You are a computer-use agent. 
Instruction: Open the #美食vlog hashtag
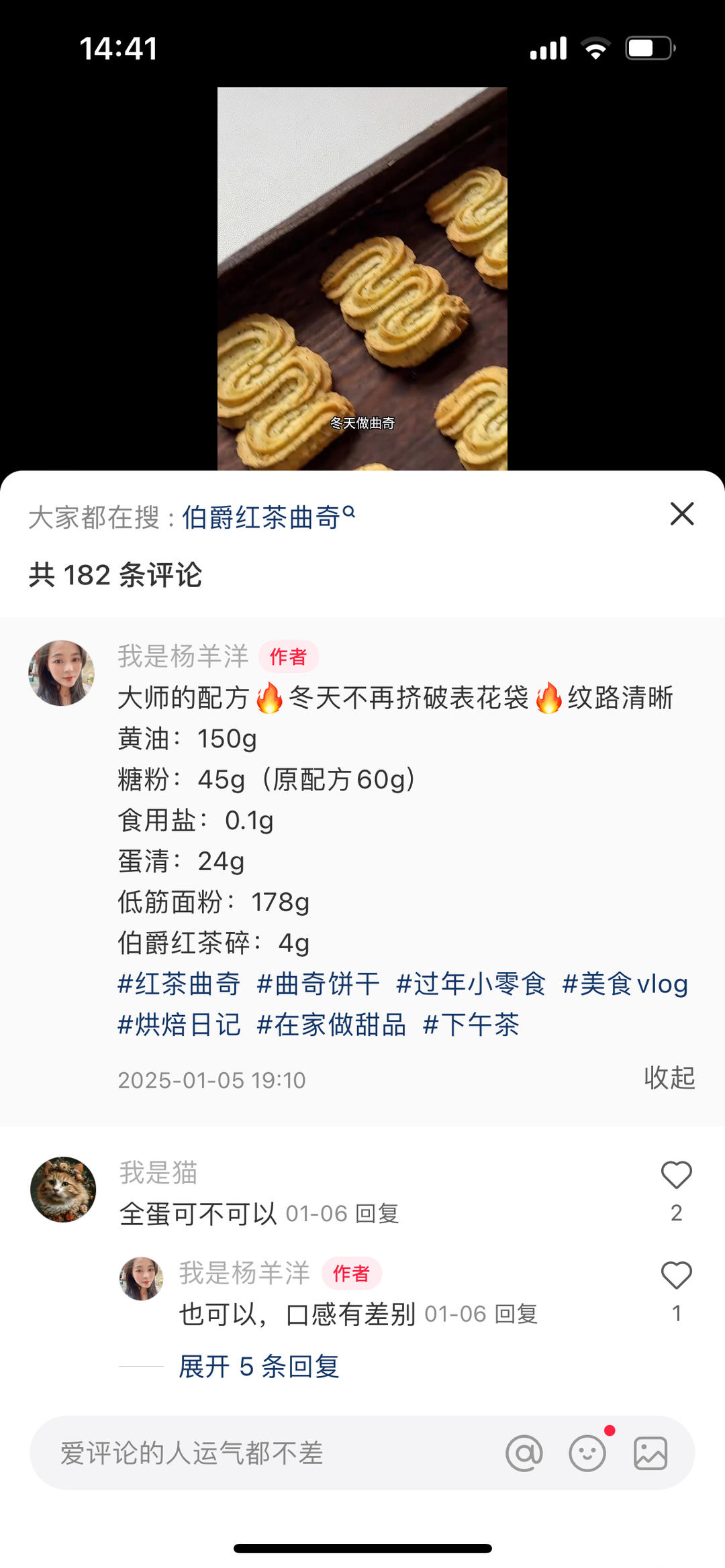625,984
